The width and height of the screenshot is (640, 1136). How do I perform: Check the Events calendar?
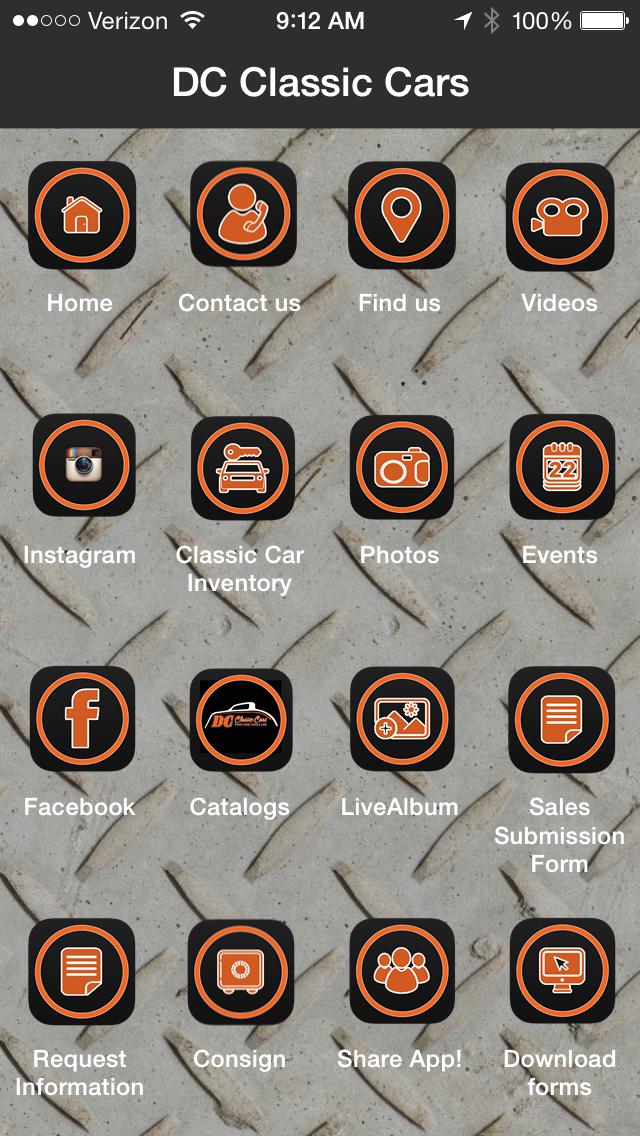[x=560, y=467]
